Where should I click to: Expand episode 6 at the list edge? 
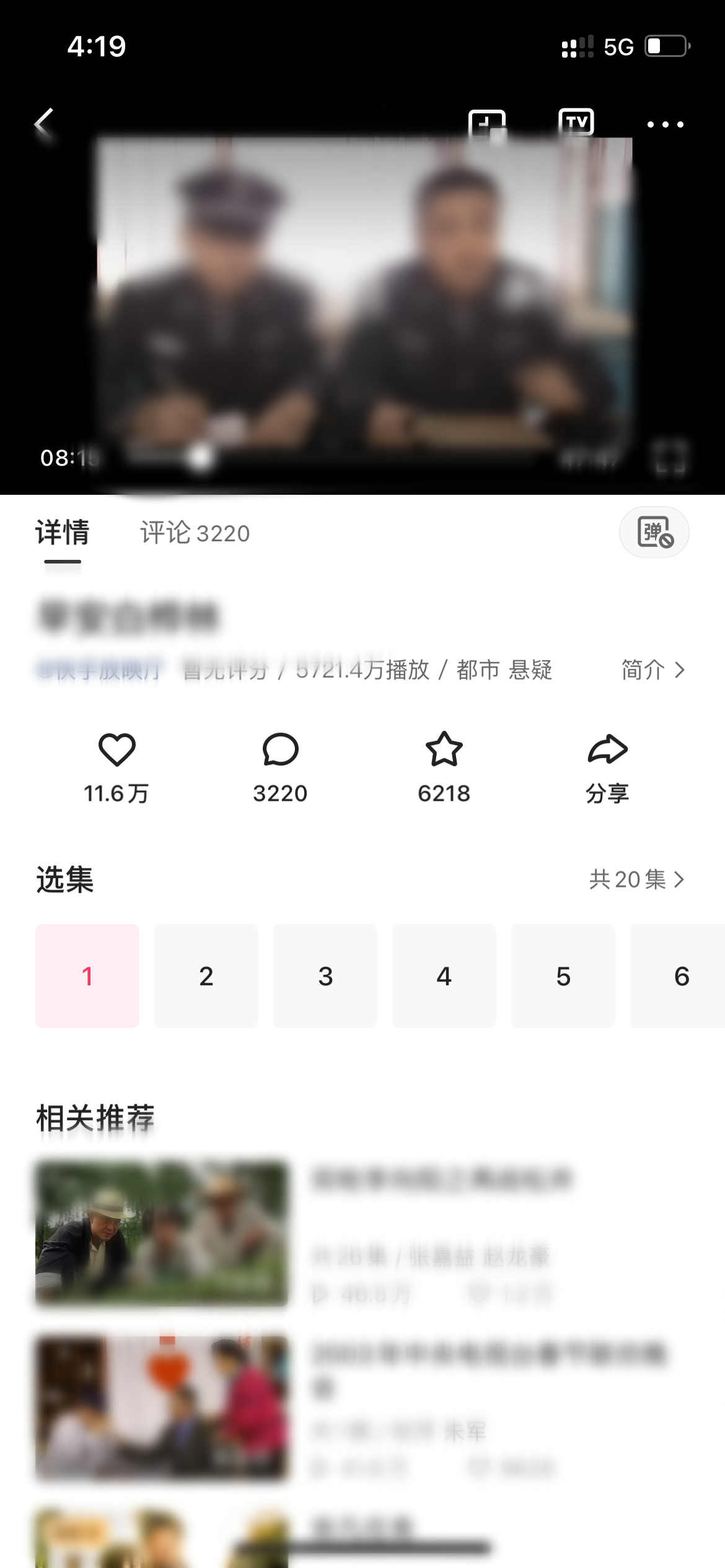click(682, 977)
